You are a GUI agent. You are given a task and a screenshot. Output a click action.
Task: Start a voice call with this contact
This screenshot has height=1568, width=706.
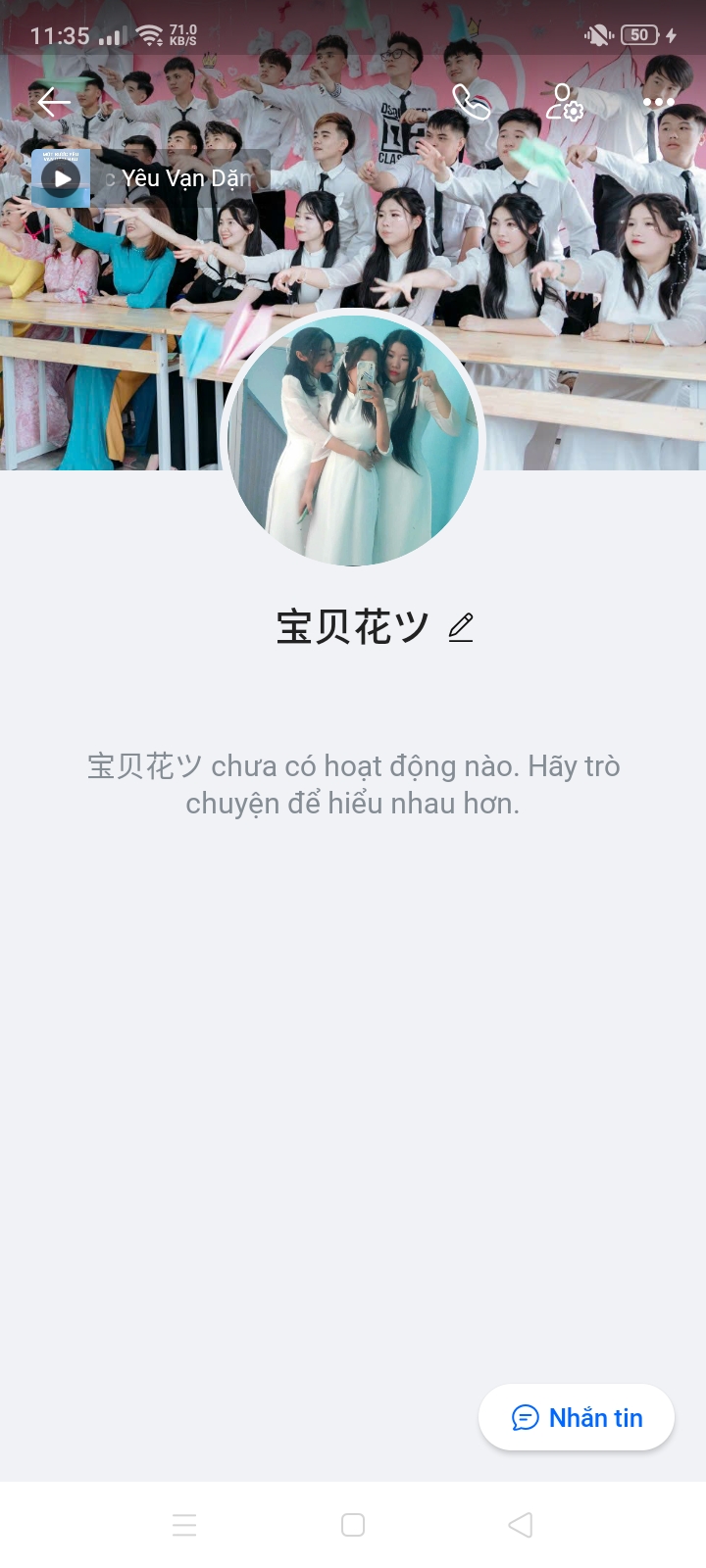(x=471, y=101)
